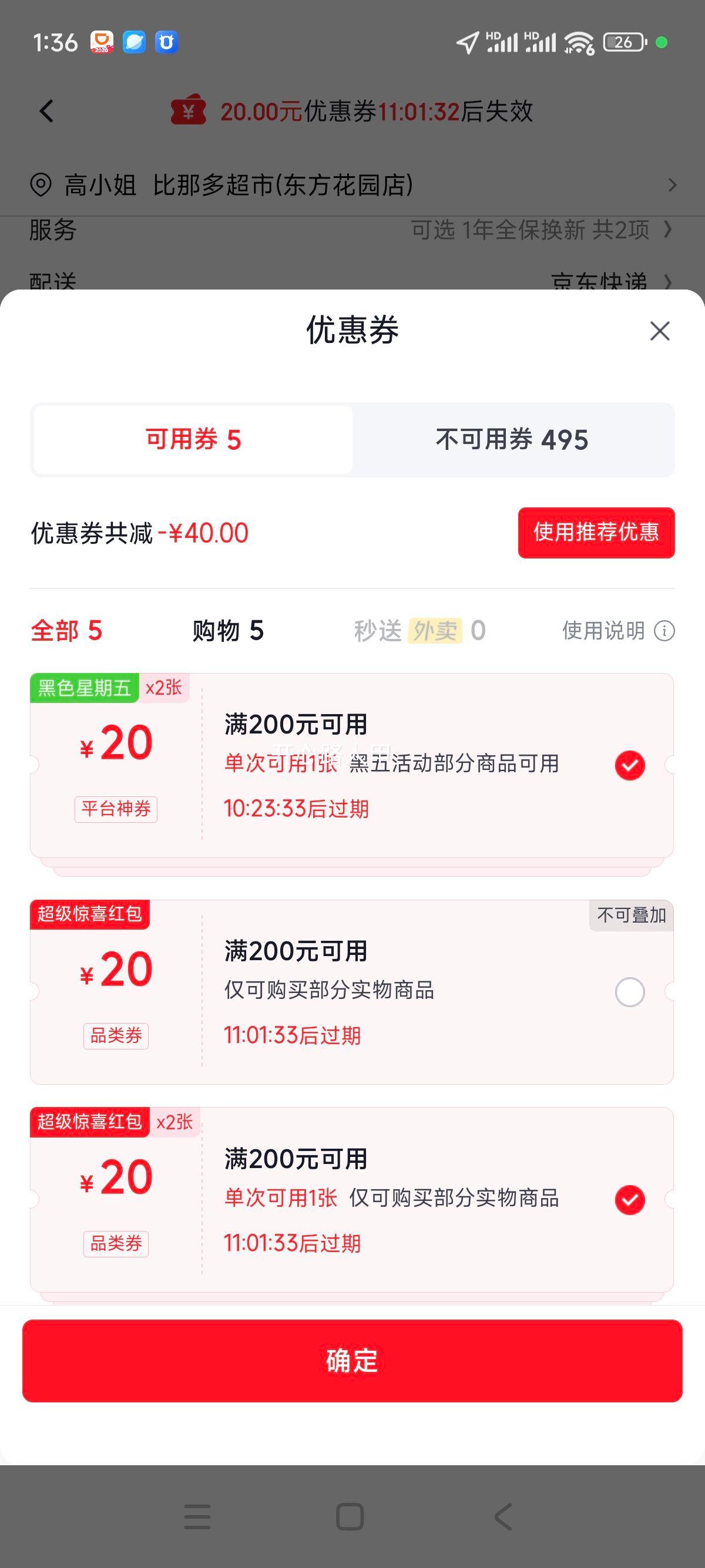Open 使用说明 info
Viewport: 705px width, 1568px height.
pyautogui.click(x=618, y=631)
